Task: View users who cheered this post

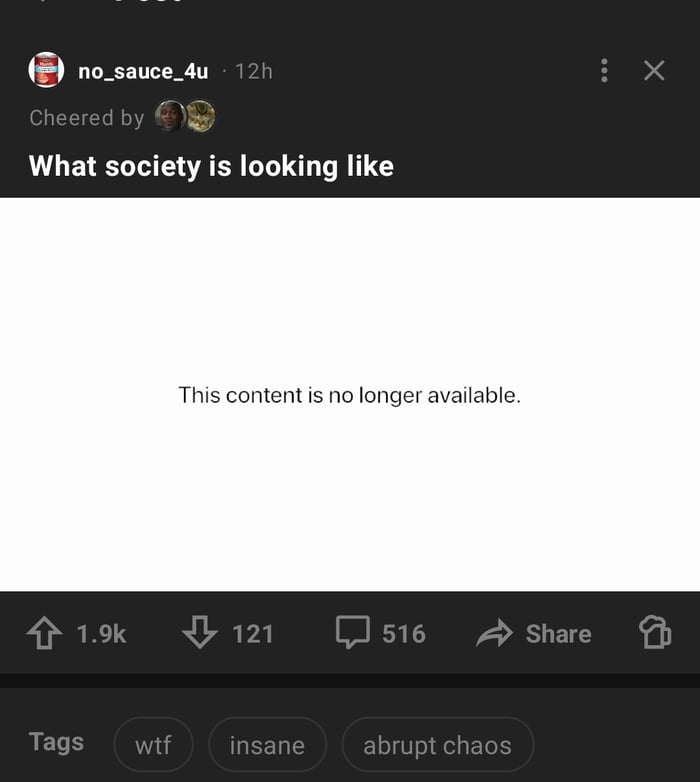Action: coord(186,117)
